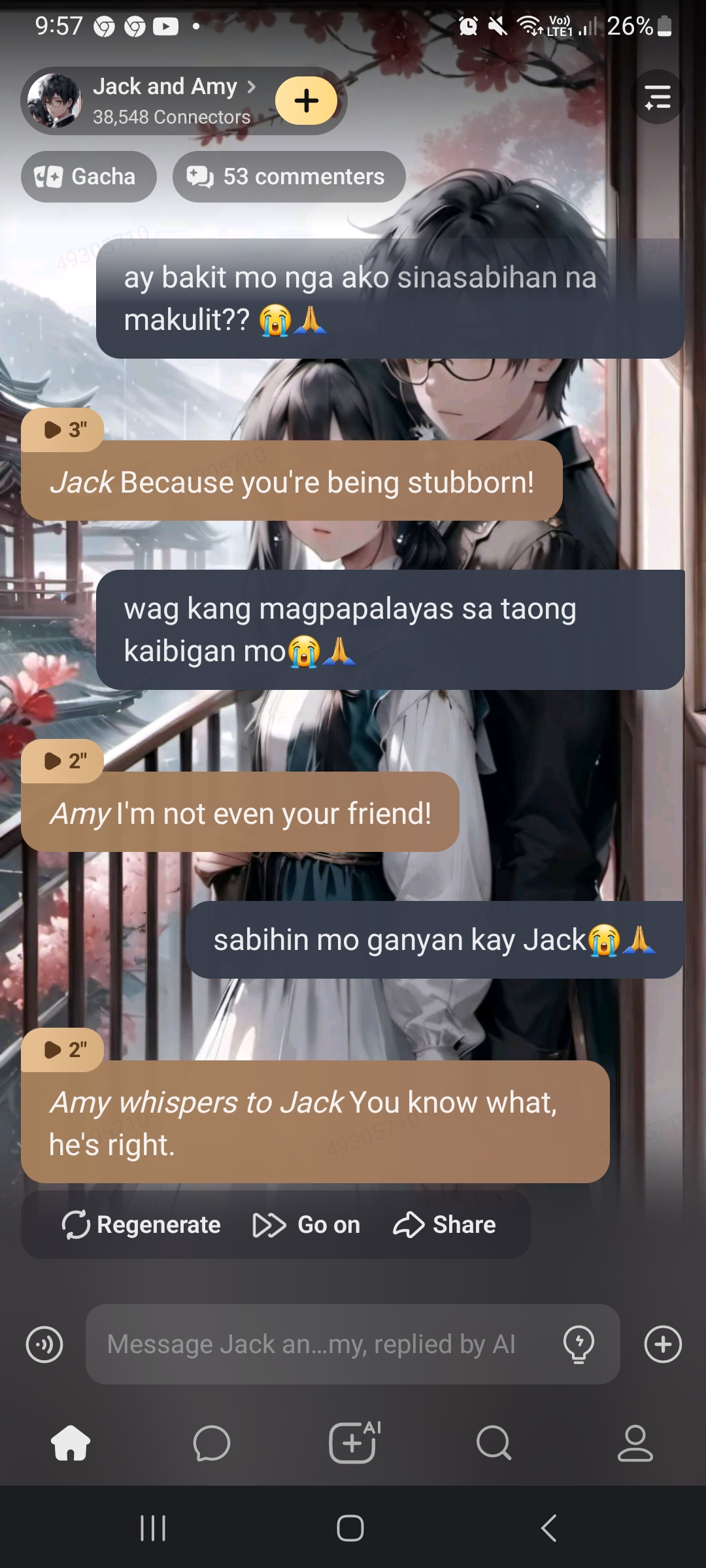
Task: Share this conversation
Action: [445, 1225]
